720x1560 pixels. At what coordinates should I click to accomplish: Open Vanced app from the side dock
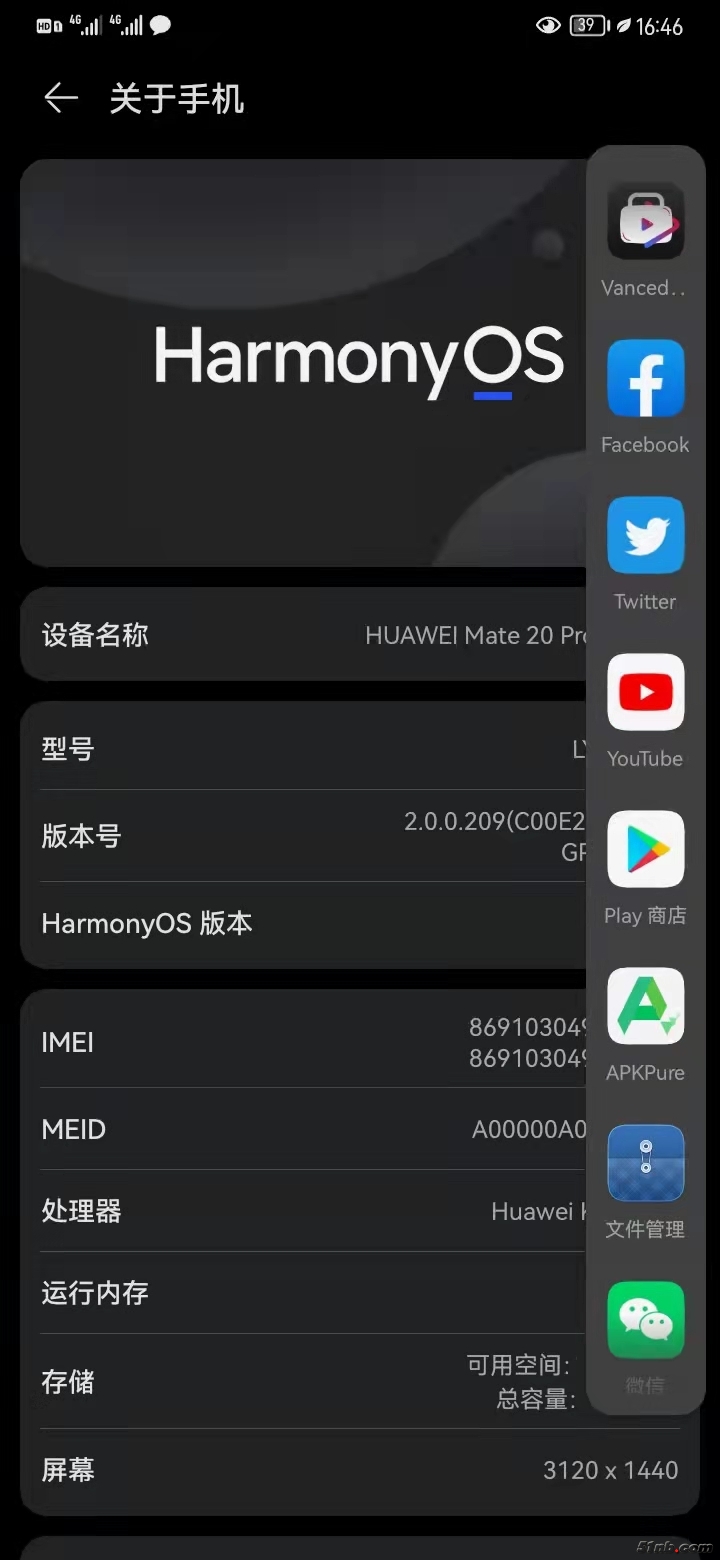(x=646, y=221)
